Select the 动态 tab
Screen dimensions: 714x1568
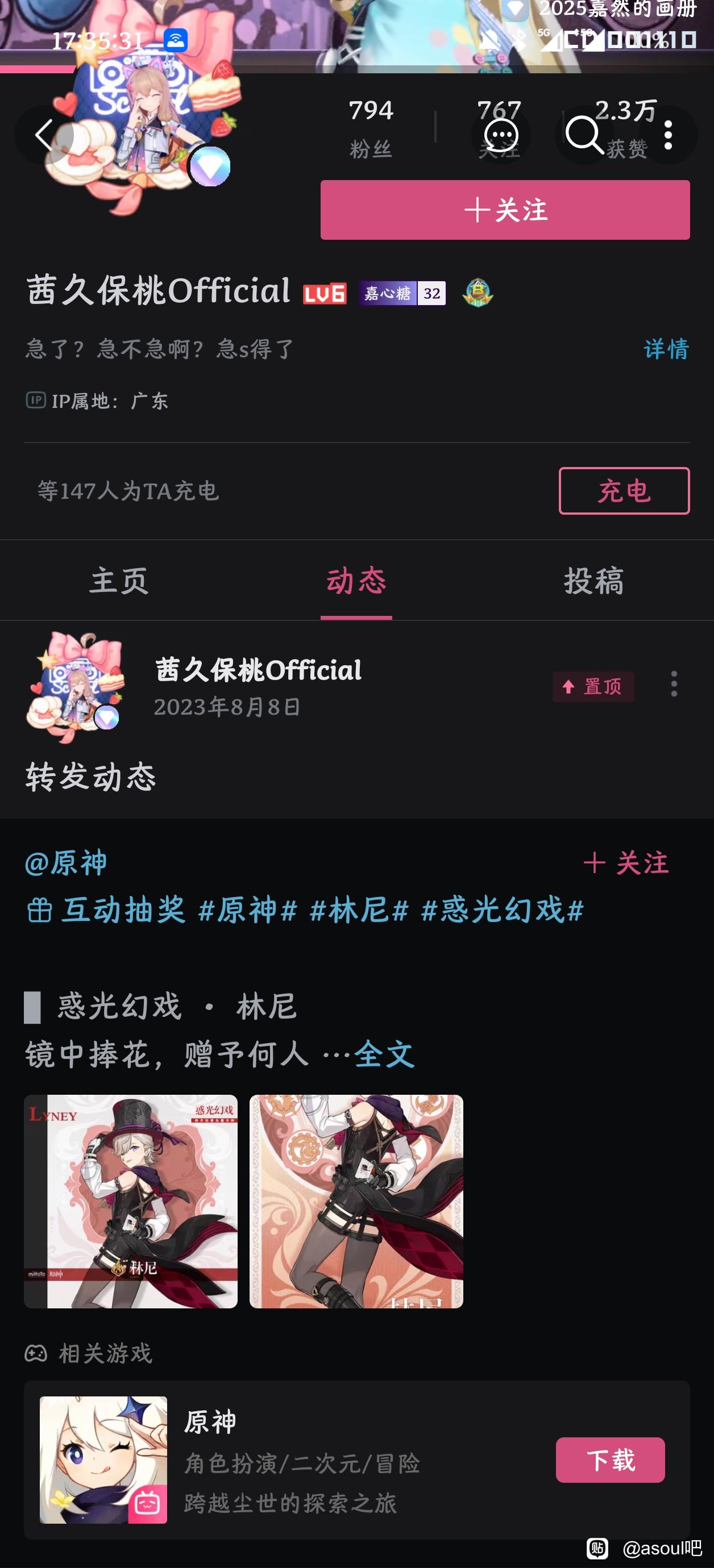point(356,581)
